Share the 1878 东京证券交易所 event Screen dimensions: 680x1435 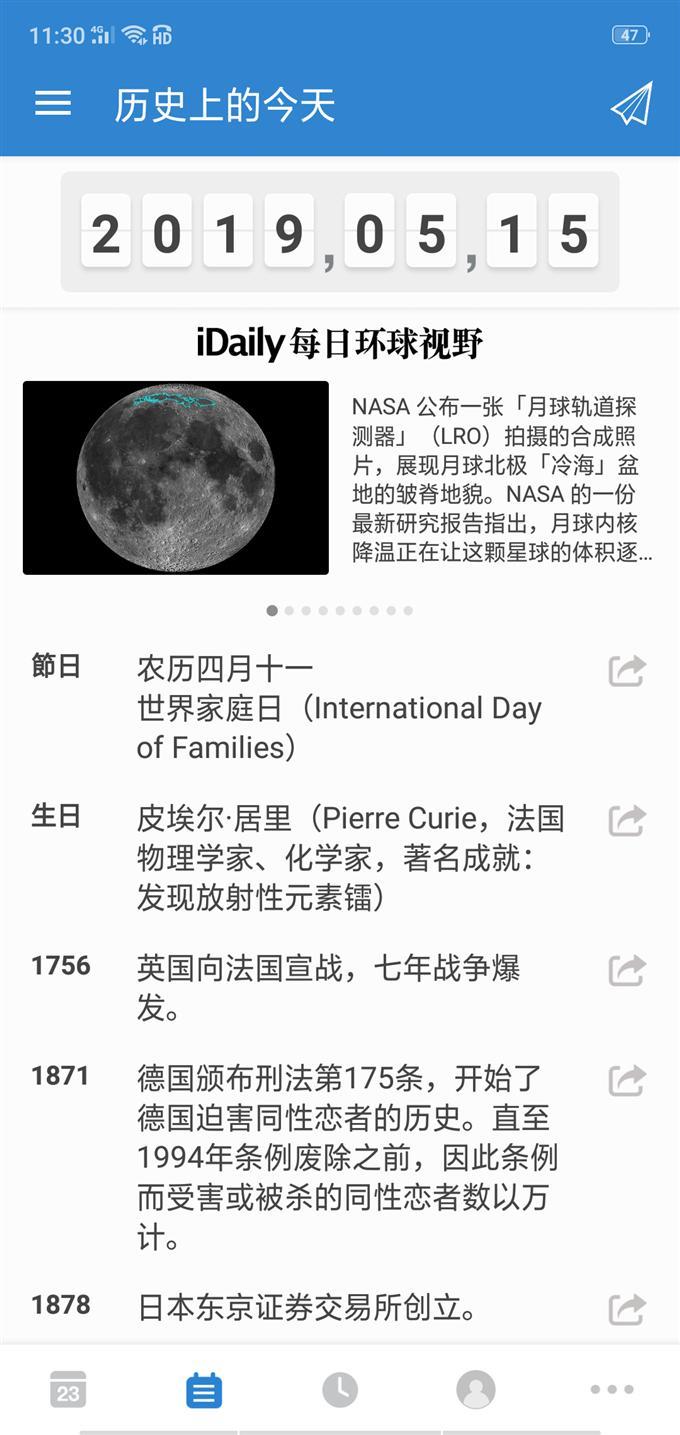pos(627,1309)
